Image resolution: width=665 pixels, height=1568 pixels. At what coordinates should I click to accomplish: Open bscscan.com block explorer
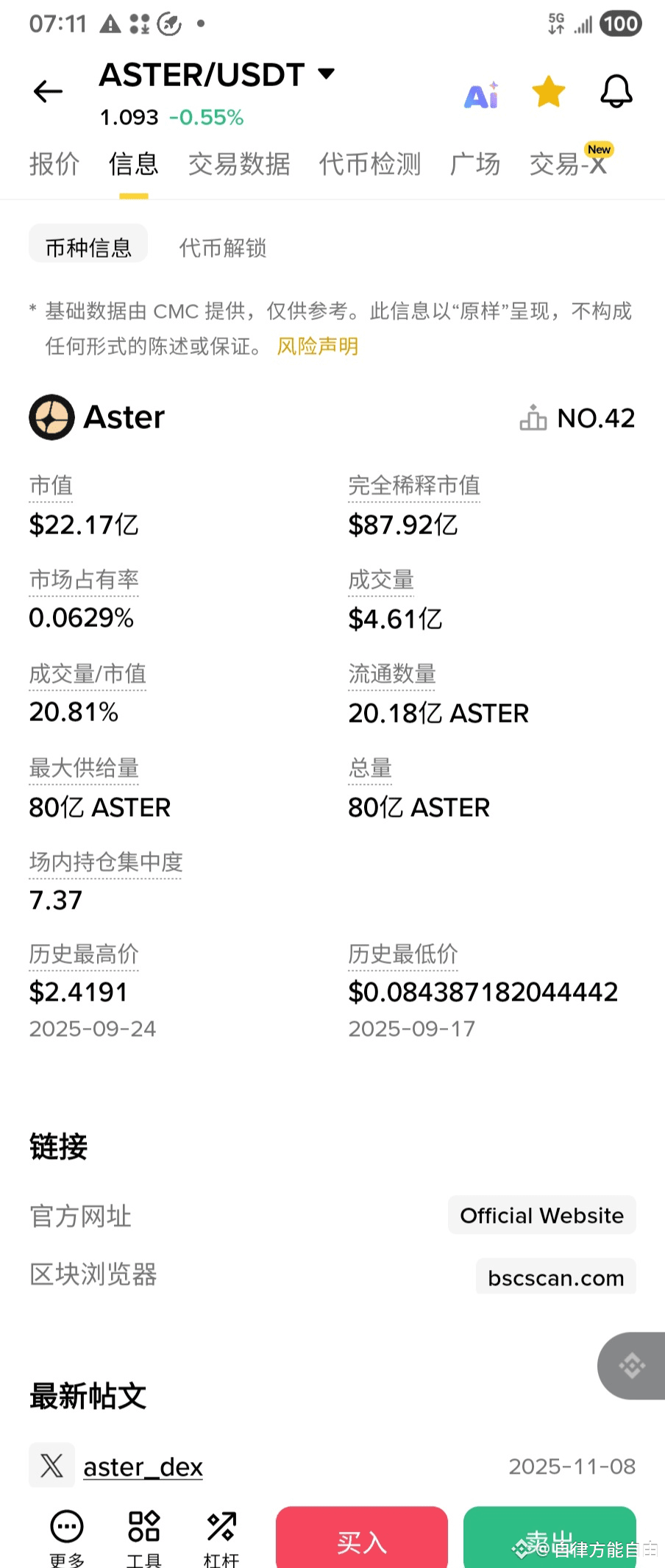tap(556, 1278)
